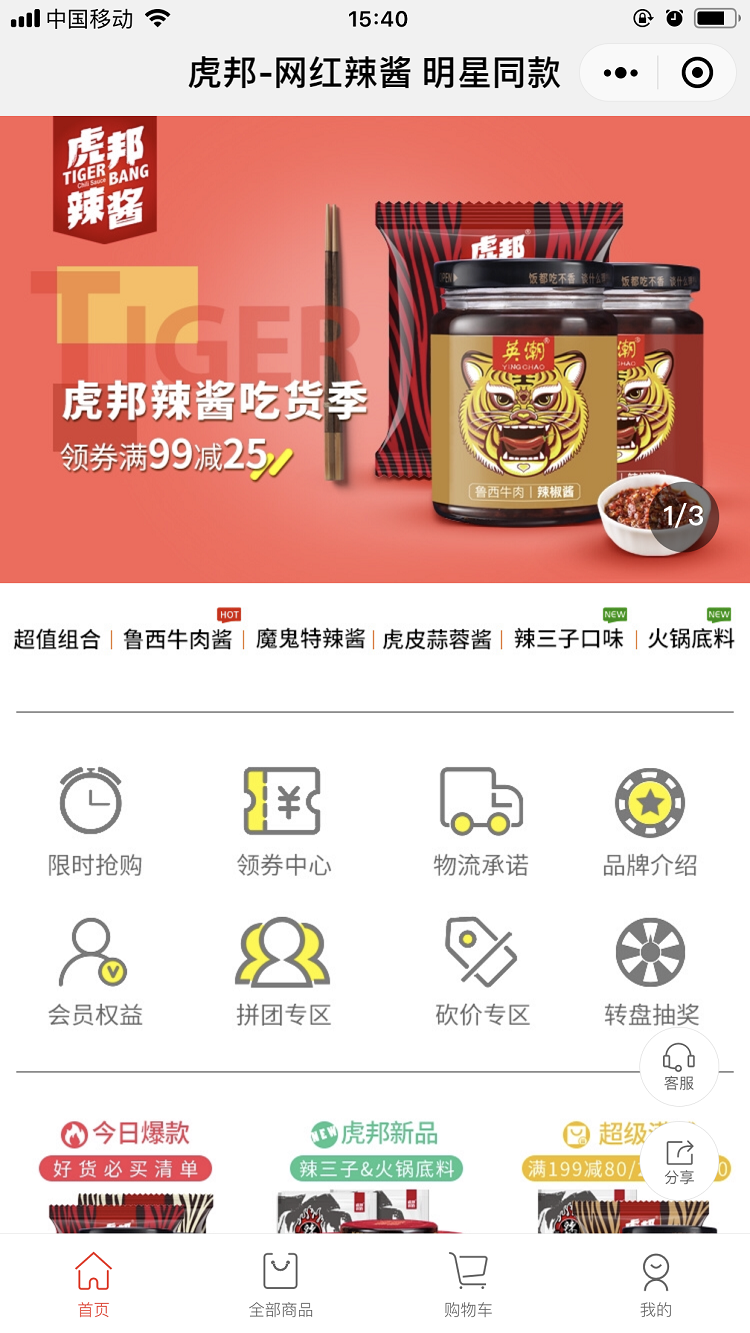Select the 辣三子口味 category
750x1333 pixels.
pyautogui.click(x=568, y=639)
